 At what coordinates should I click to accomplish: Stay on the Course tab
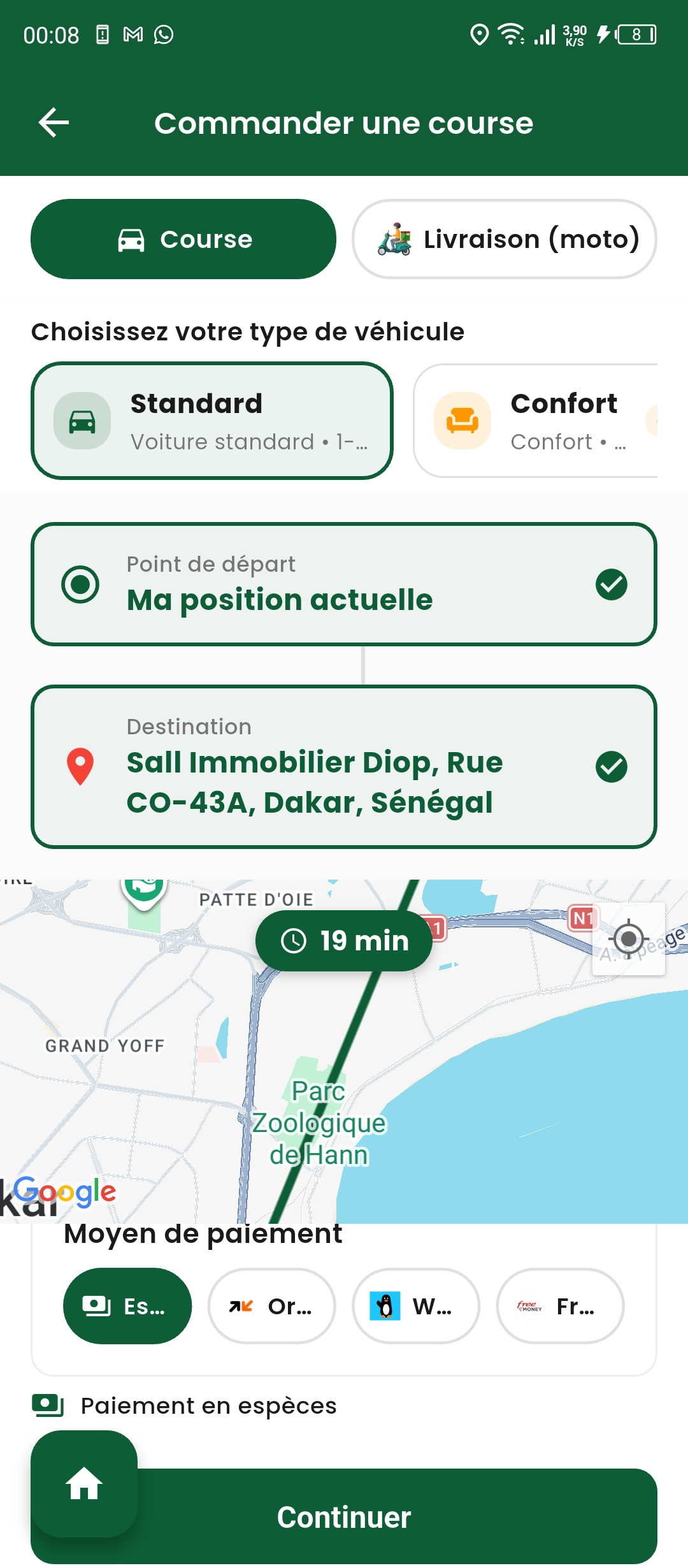click(x=183, y=238)
